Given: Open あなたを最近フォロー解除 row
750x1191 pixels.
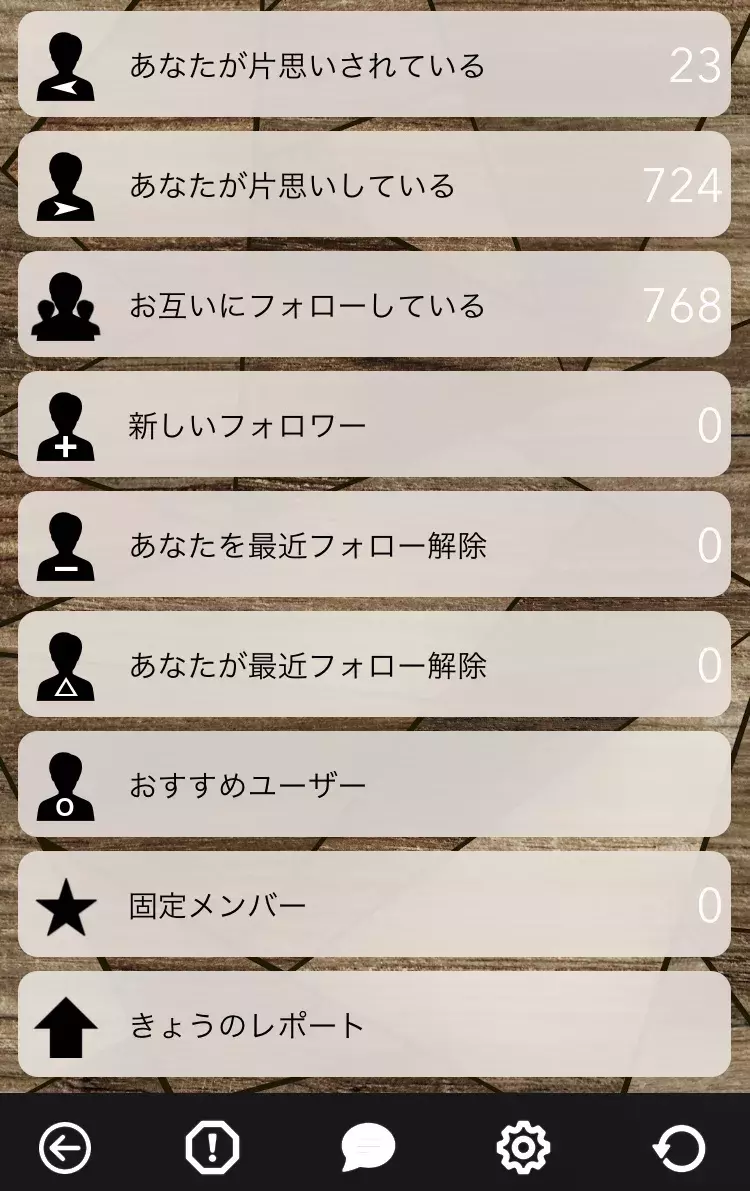Looking at the screenshot, I should coord(374,545).
